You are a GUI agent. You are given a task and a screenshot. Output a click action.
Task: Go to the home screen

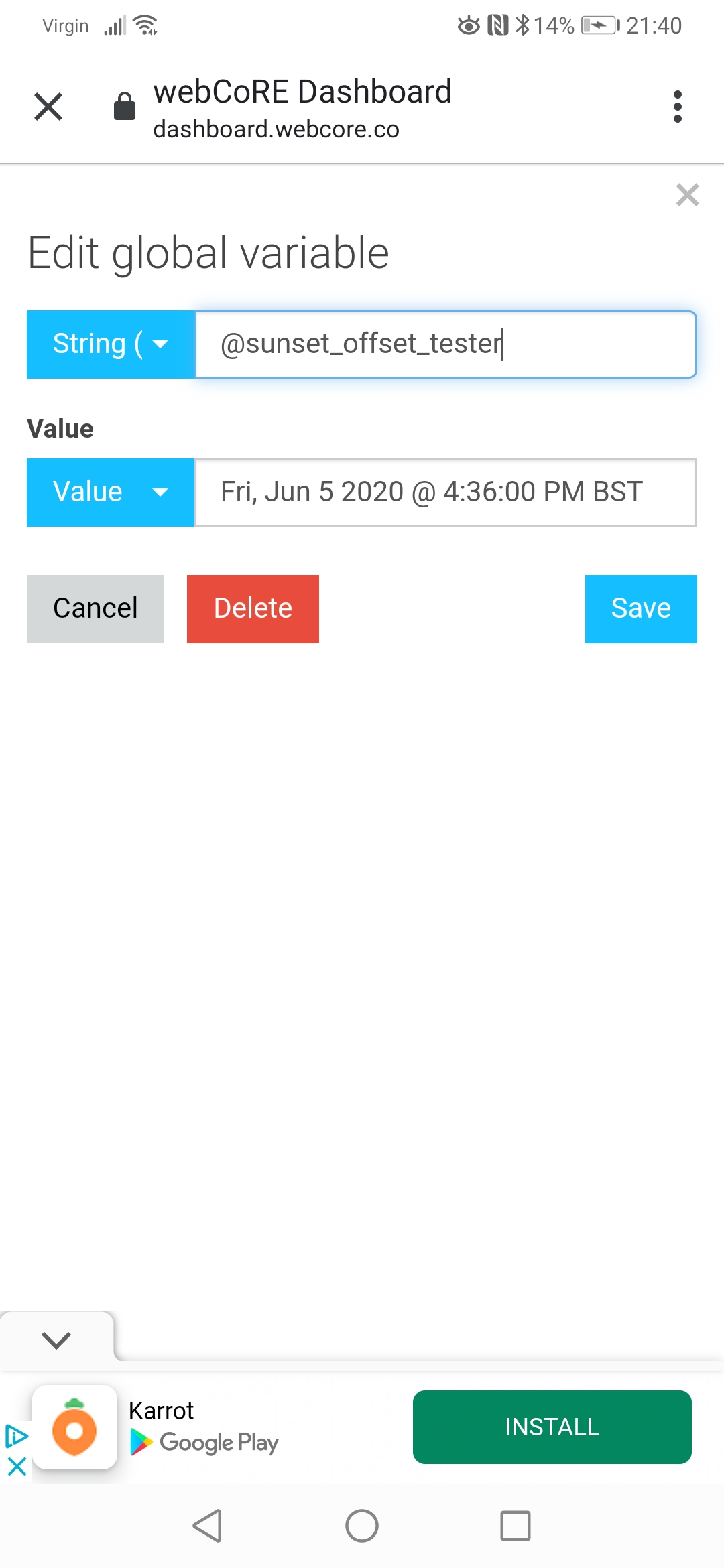pyautogui.click(x=362, y=1526)
